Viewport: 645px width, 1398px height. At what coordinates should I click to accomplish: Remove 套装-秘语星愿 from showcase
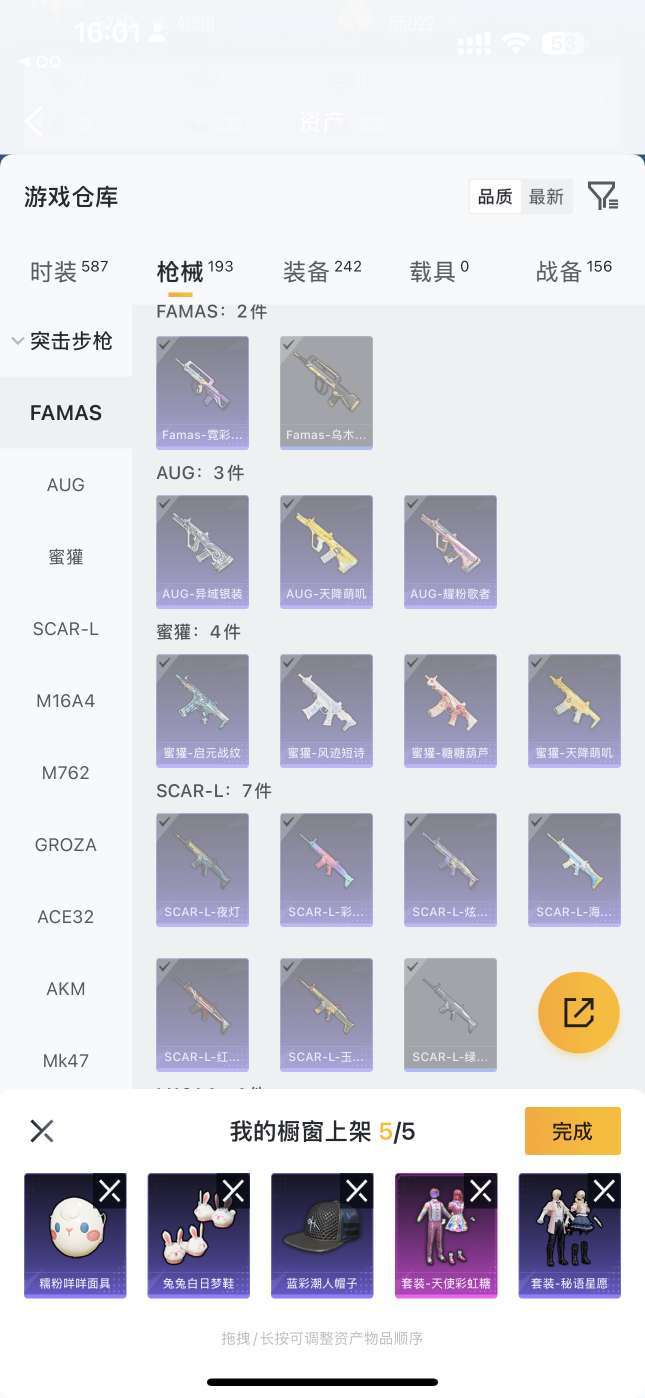click(x=604, y=1190)
